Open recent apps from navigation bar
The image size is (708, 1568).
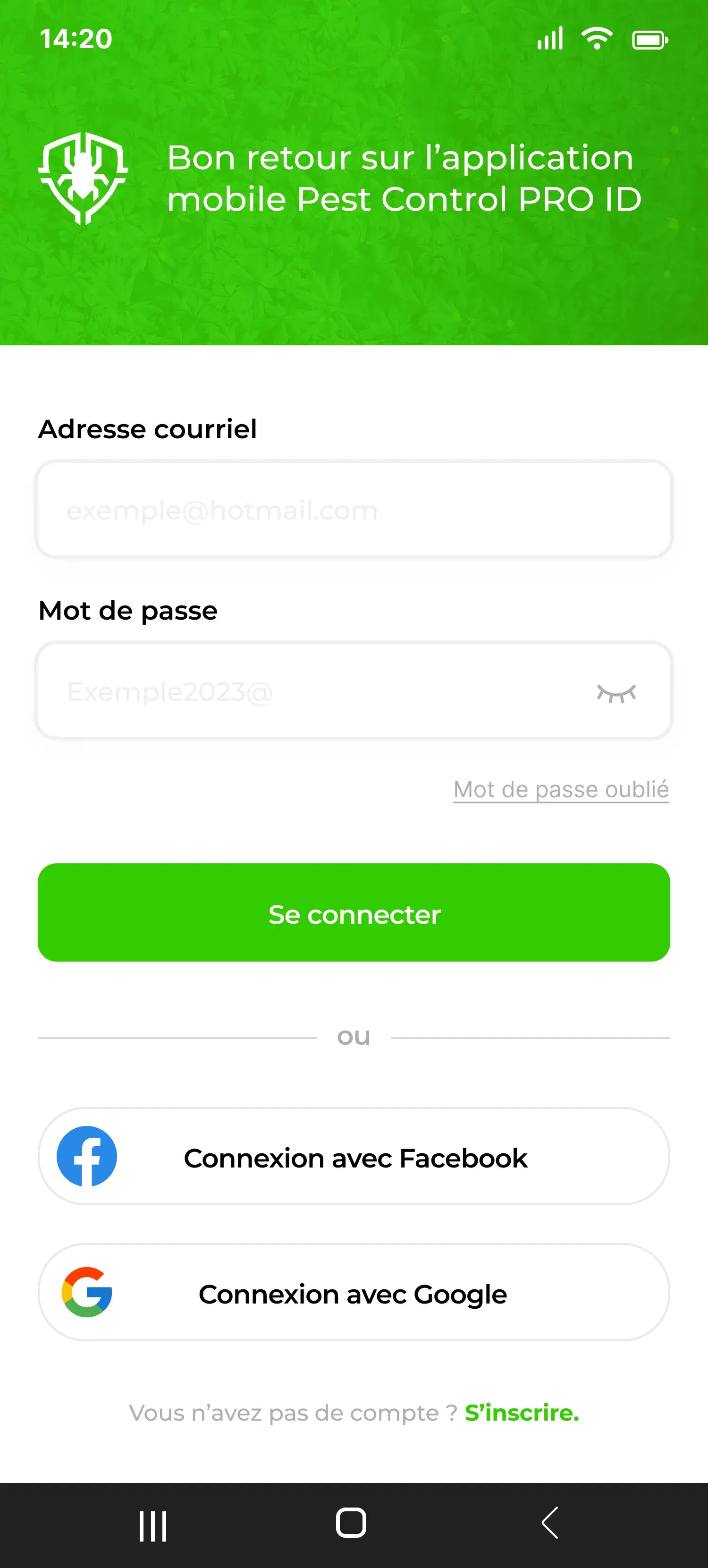pyautogui.click(x=152, y=1526)
